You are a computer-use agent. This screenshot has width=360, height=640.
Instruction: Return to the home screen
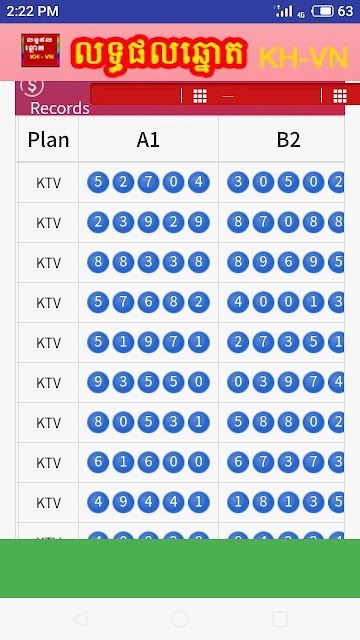pos(180,619)
